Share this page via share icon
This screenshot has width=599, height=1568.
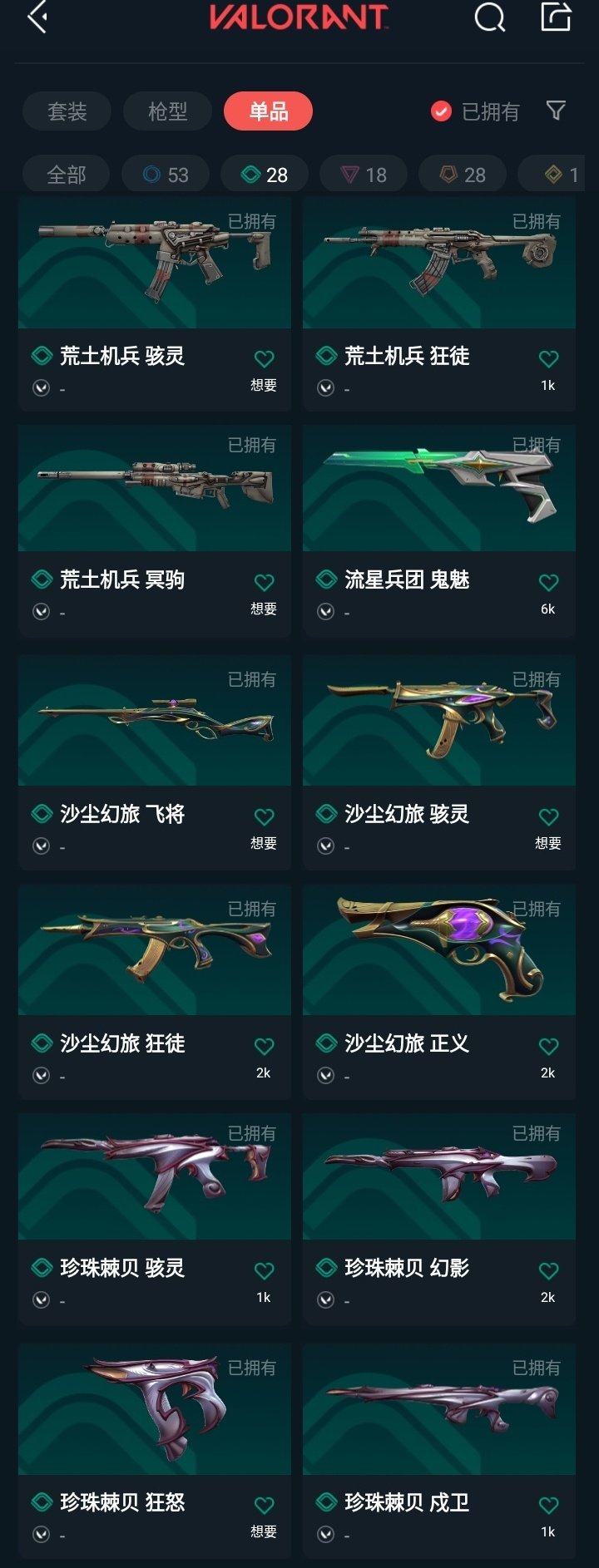(x=556, y=17)
